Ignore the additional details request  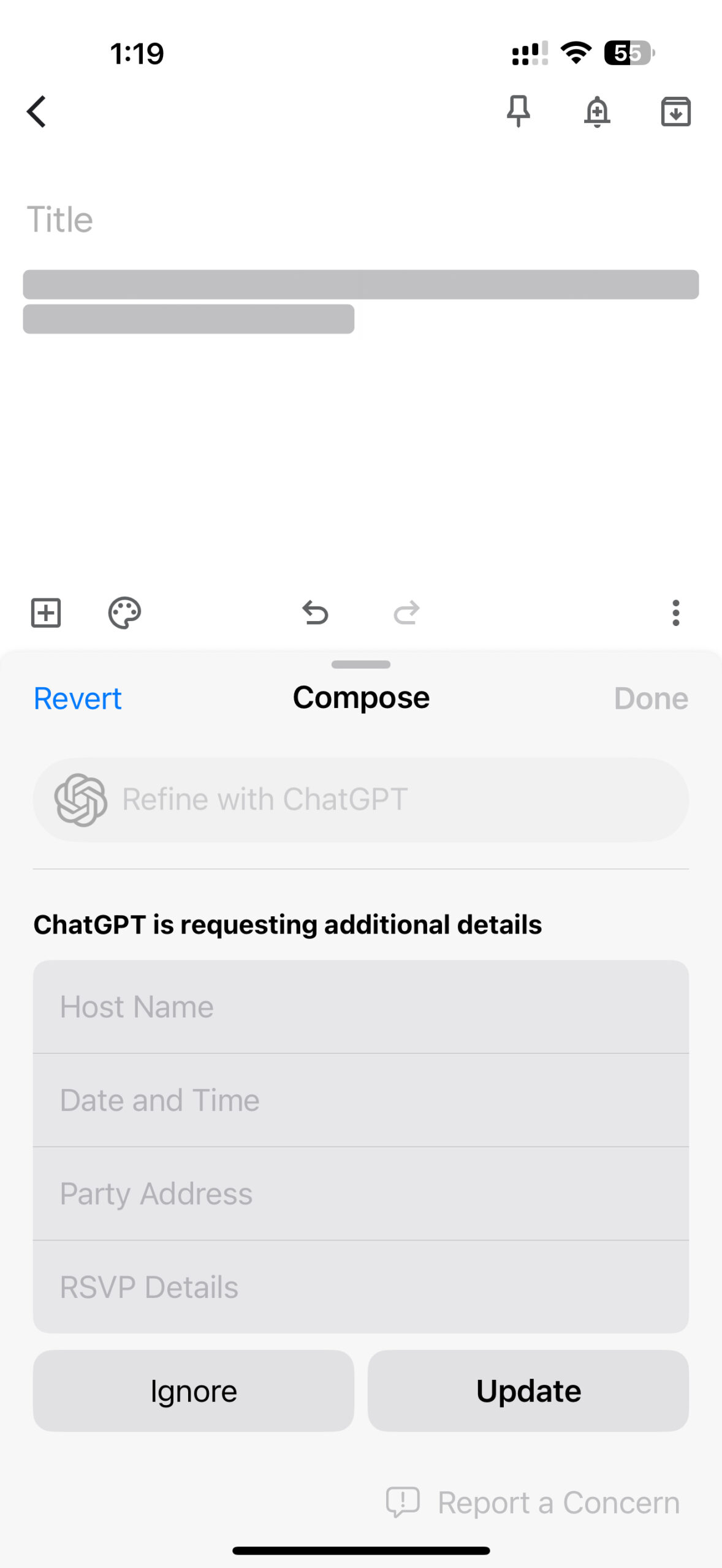194,1390
